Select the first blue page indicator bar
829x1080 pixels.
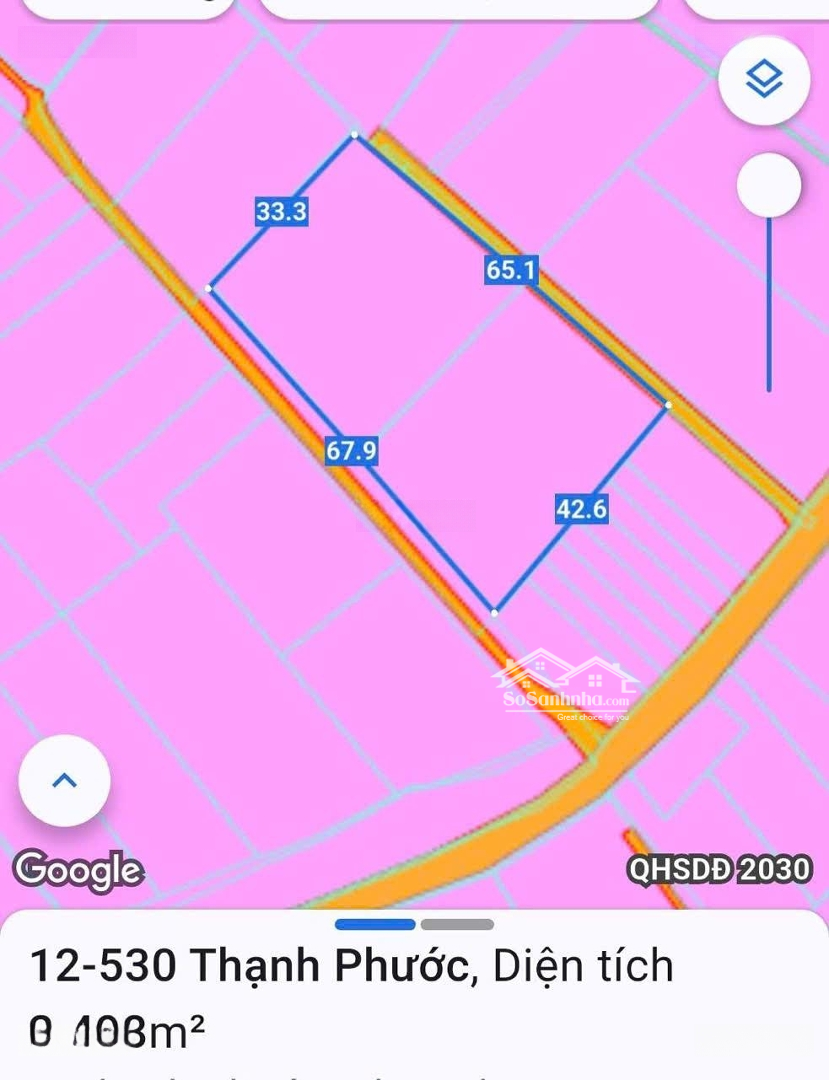[x=375, y=925]
